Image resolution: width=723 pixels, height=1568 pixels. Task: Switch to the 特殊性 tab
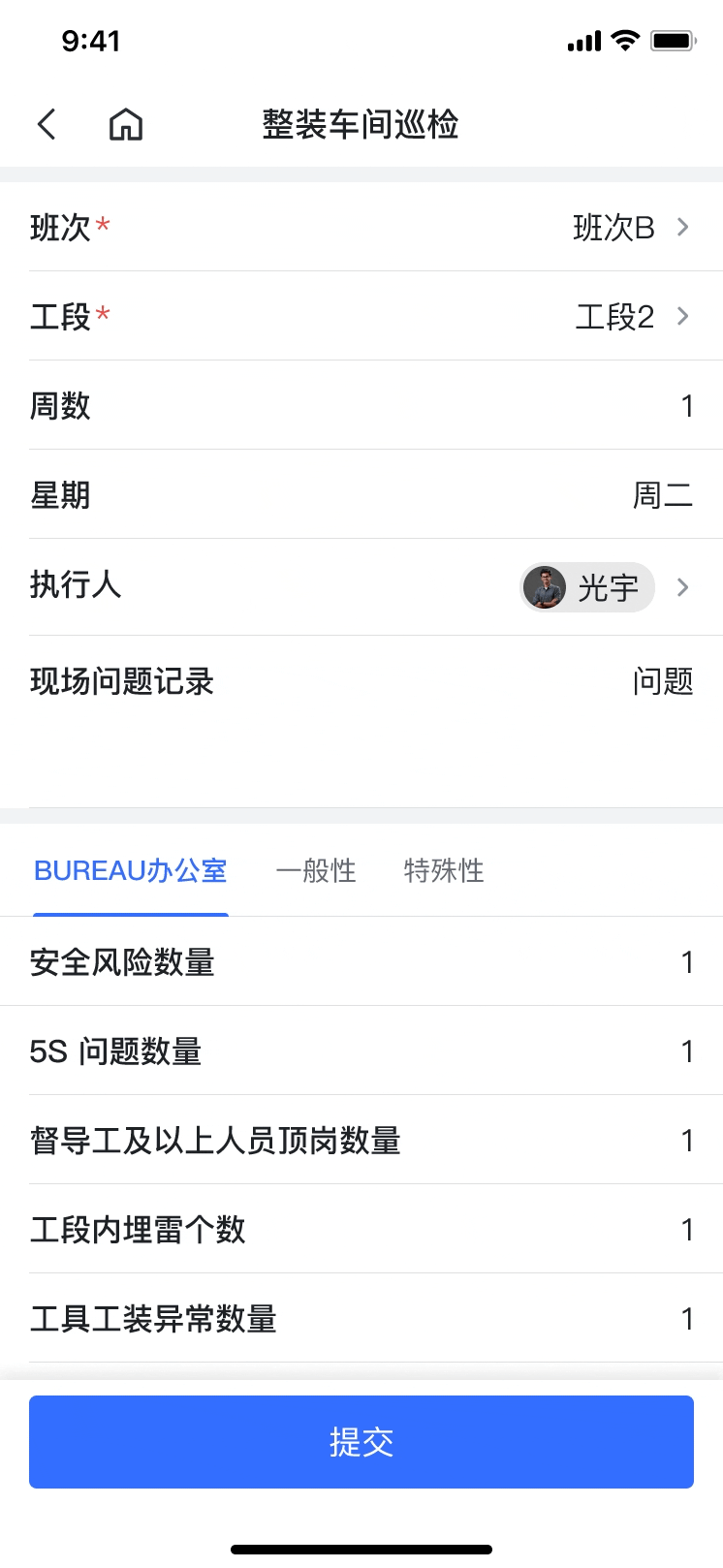444,870
